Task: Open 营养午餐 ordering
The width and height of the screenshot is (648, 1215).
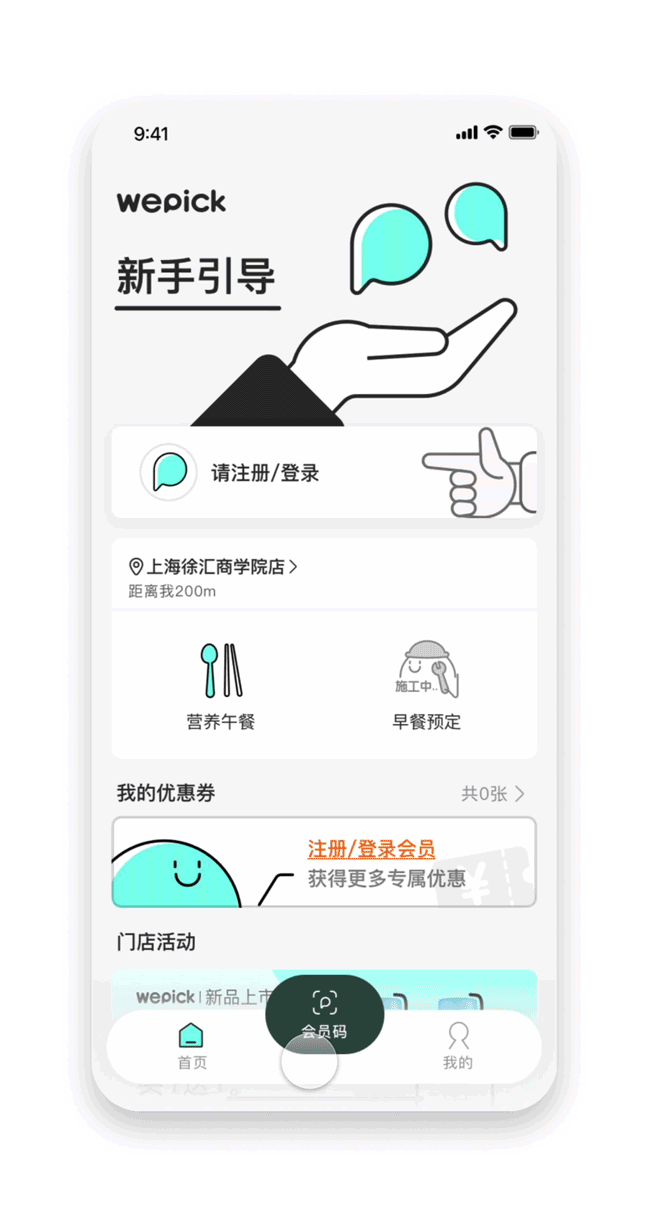Action: tap(220, 685)
